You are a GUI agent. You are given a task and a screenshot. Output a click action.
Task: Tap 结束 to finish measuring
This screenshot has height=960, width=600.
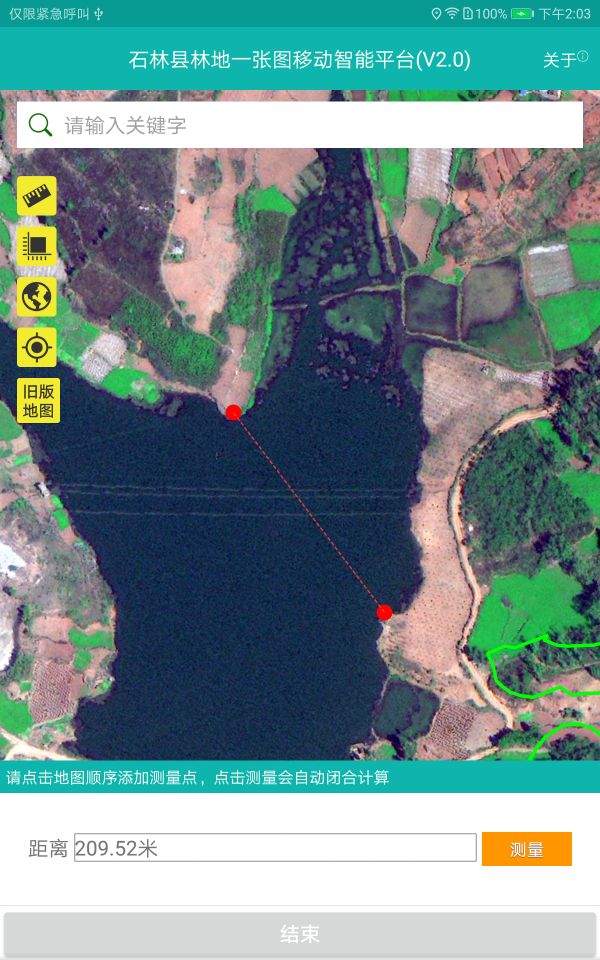click(x=300, y=934)
